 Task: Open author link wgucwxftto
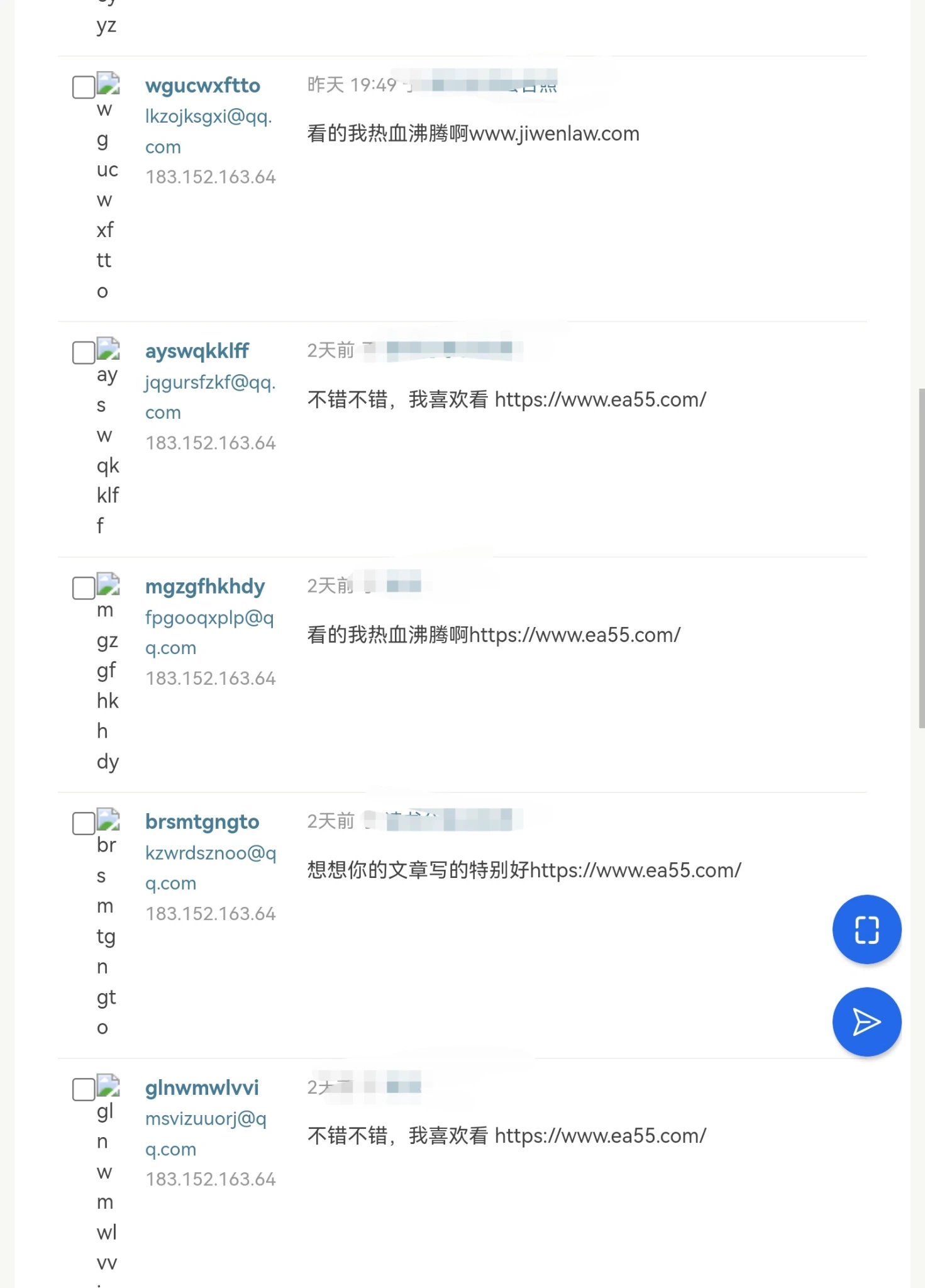tap(202, 86)
